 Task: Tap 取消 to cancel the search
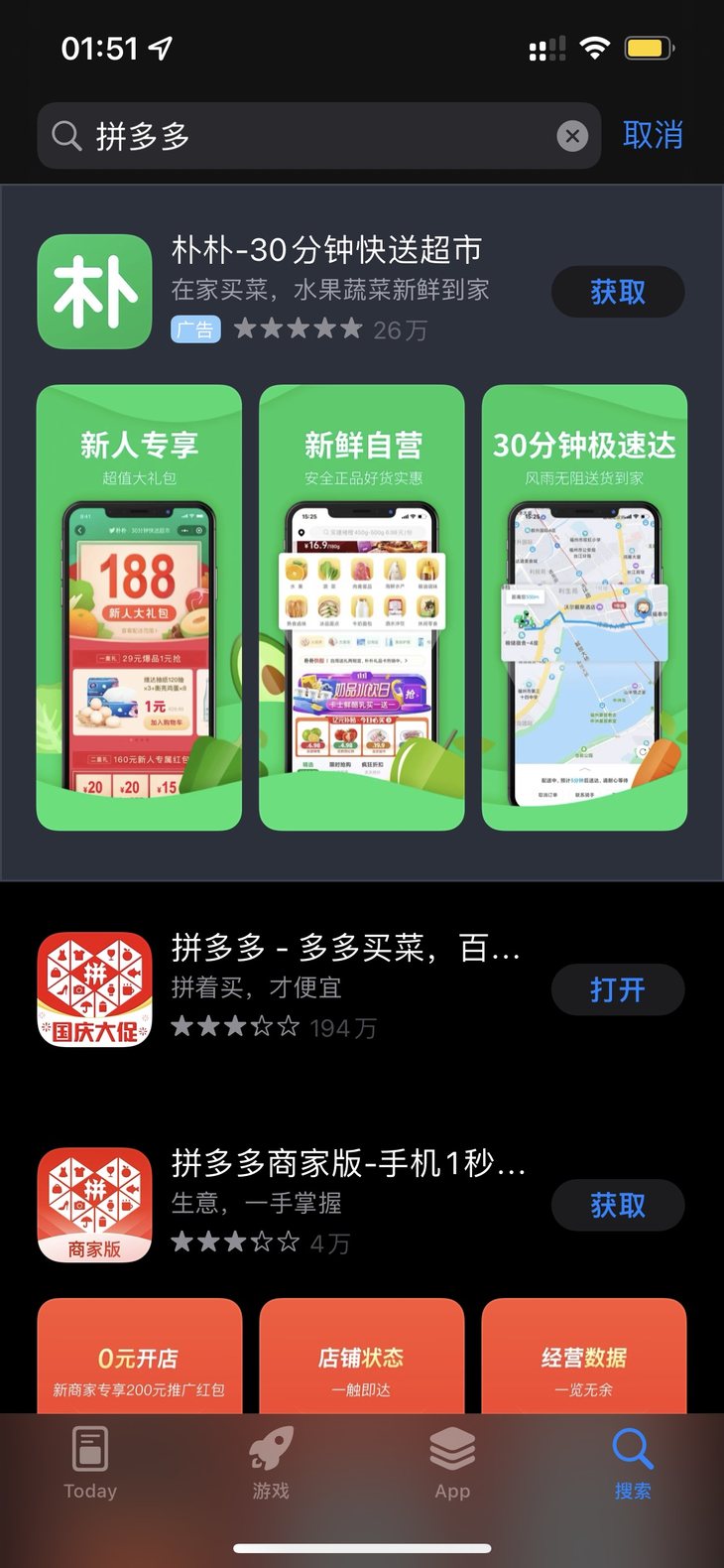(x=653, y=135)
